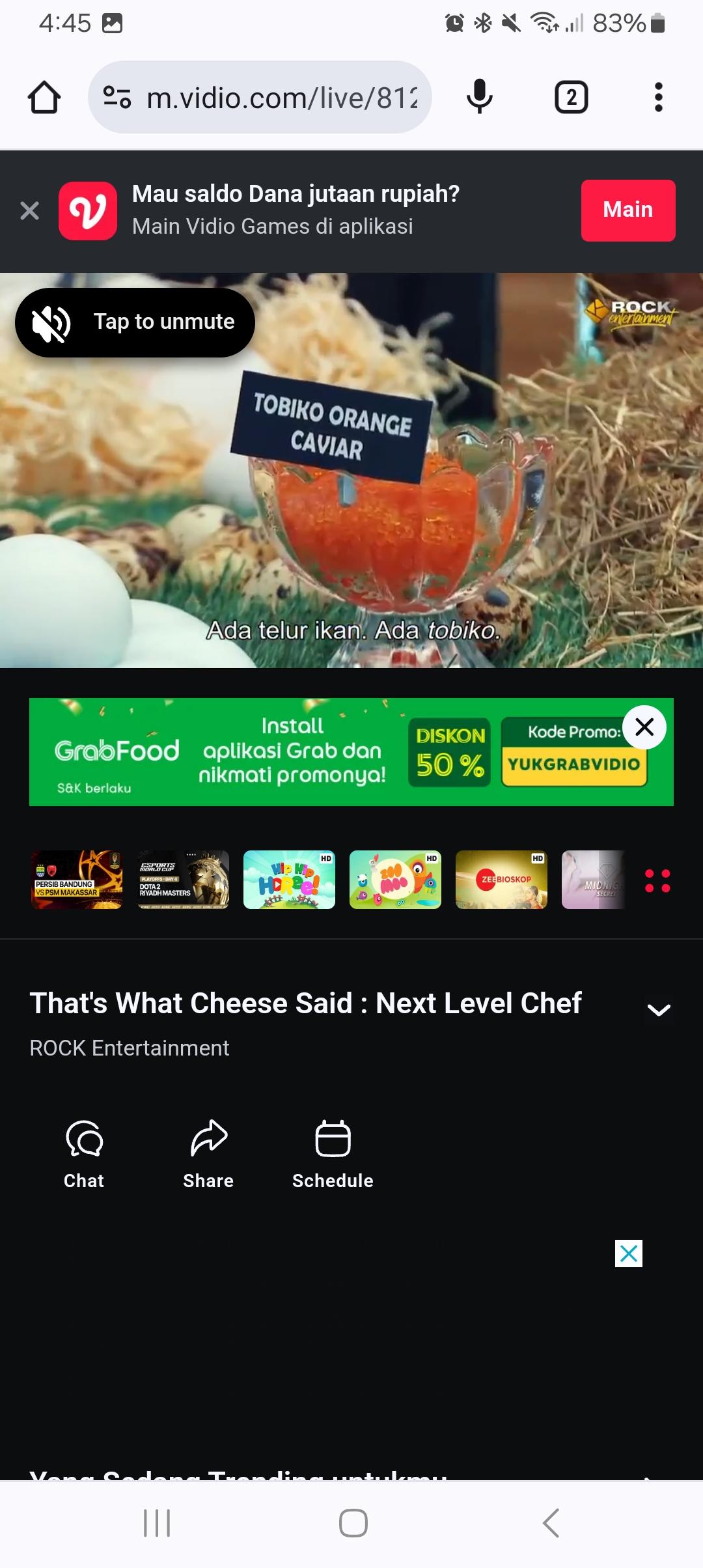Viewport: 703px width, 1568px height.
Task: Open the Persib Bandung vs PSM Makassar channel
Action: pos(77,880)
